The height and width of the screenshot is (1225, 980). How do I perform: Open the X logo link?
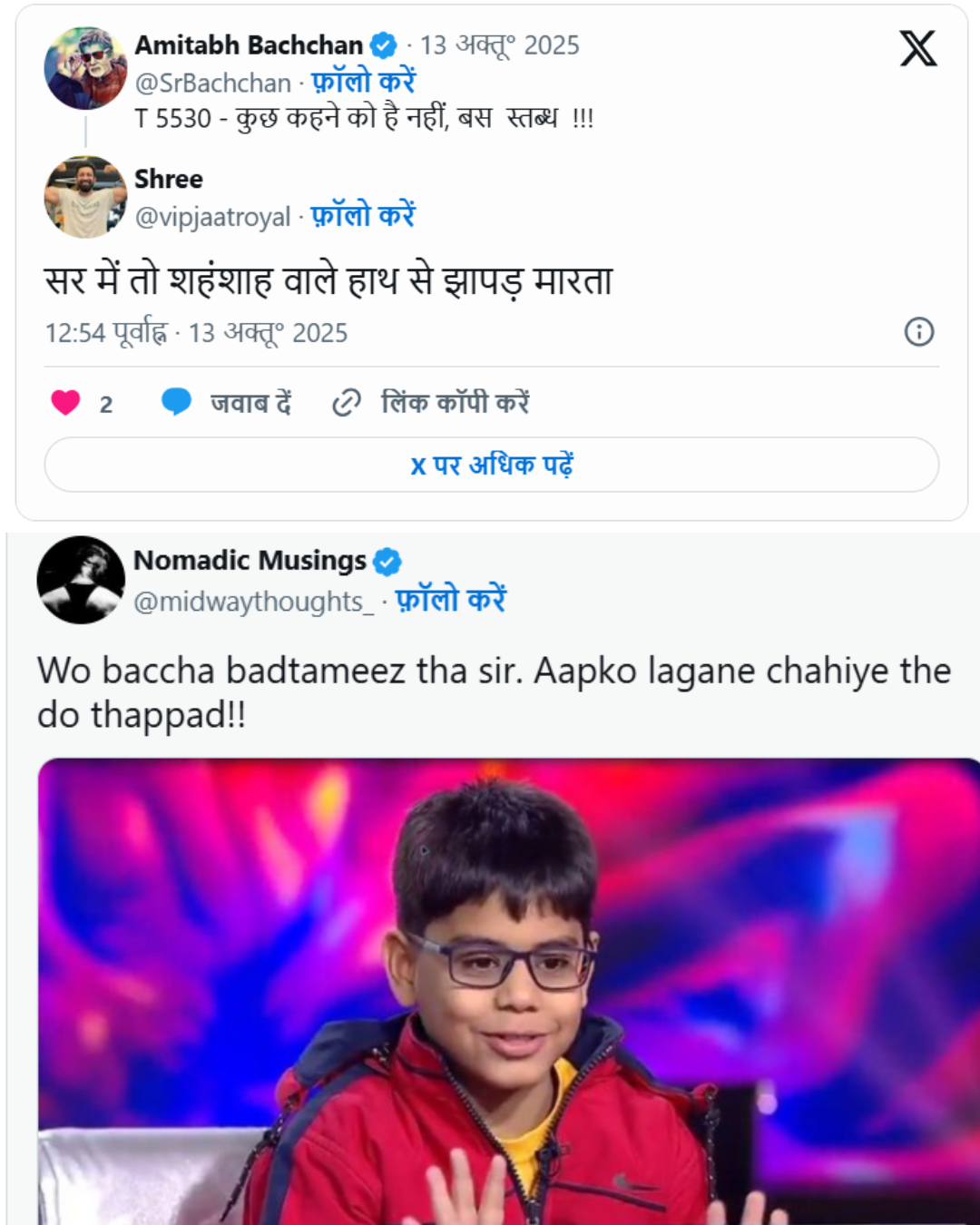pos(917,48)
